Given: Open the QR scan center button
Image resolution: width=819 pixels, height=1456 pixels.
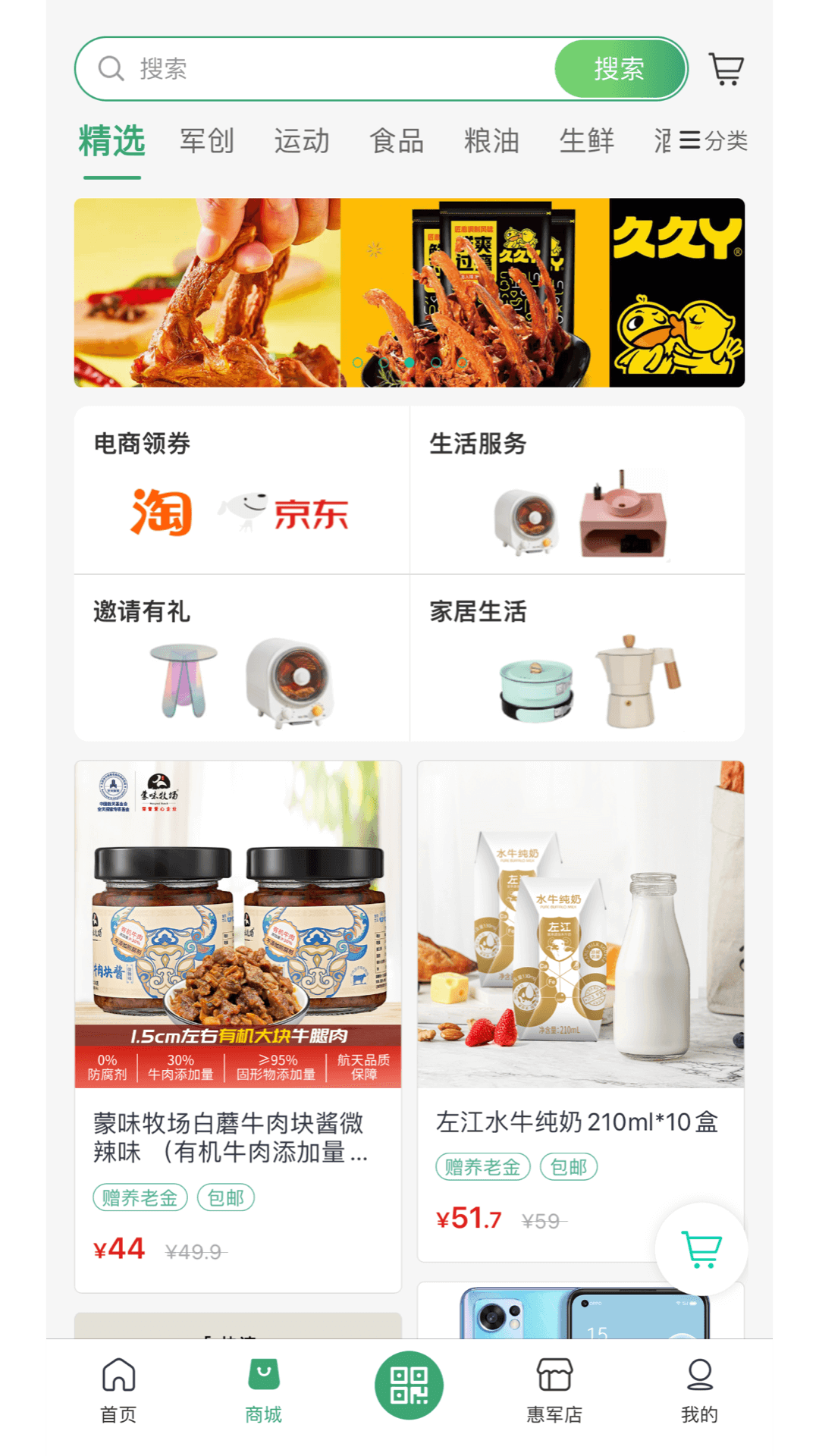Looking at the screenshot, I should point(409,1385).
